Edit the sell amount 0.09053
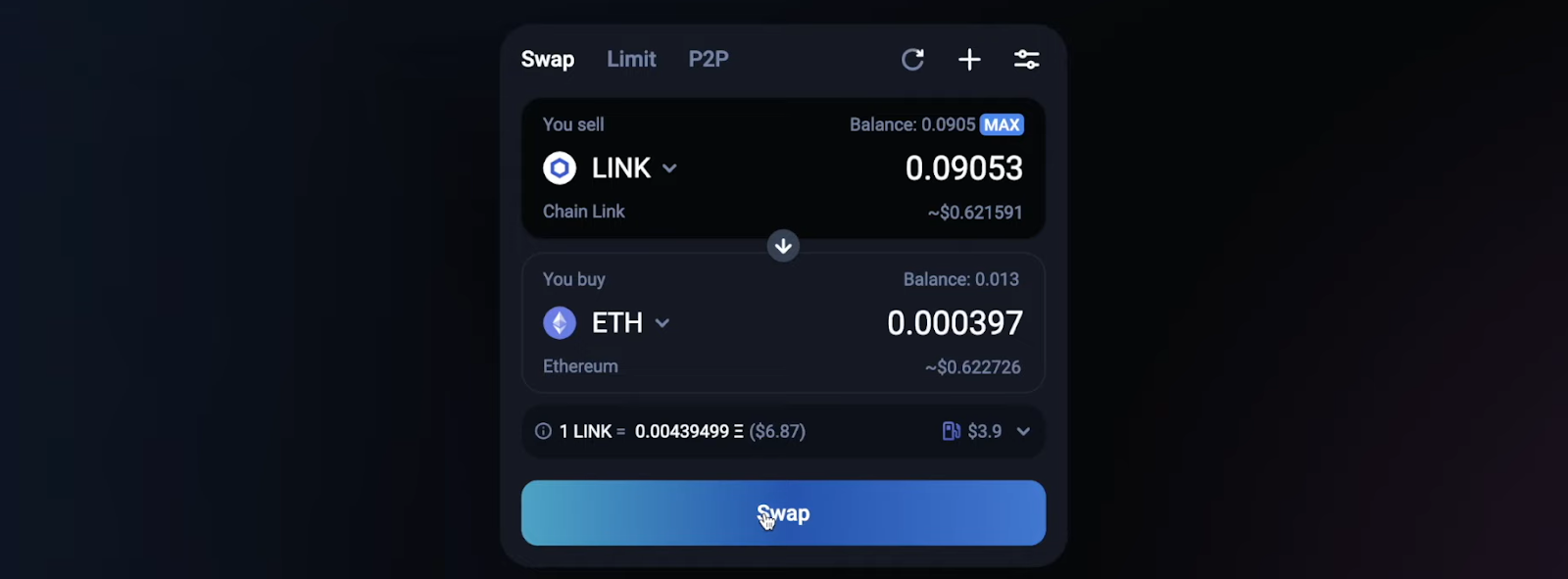 (963, 169)
